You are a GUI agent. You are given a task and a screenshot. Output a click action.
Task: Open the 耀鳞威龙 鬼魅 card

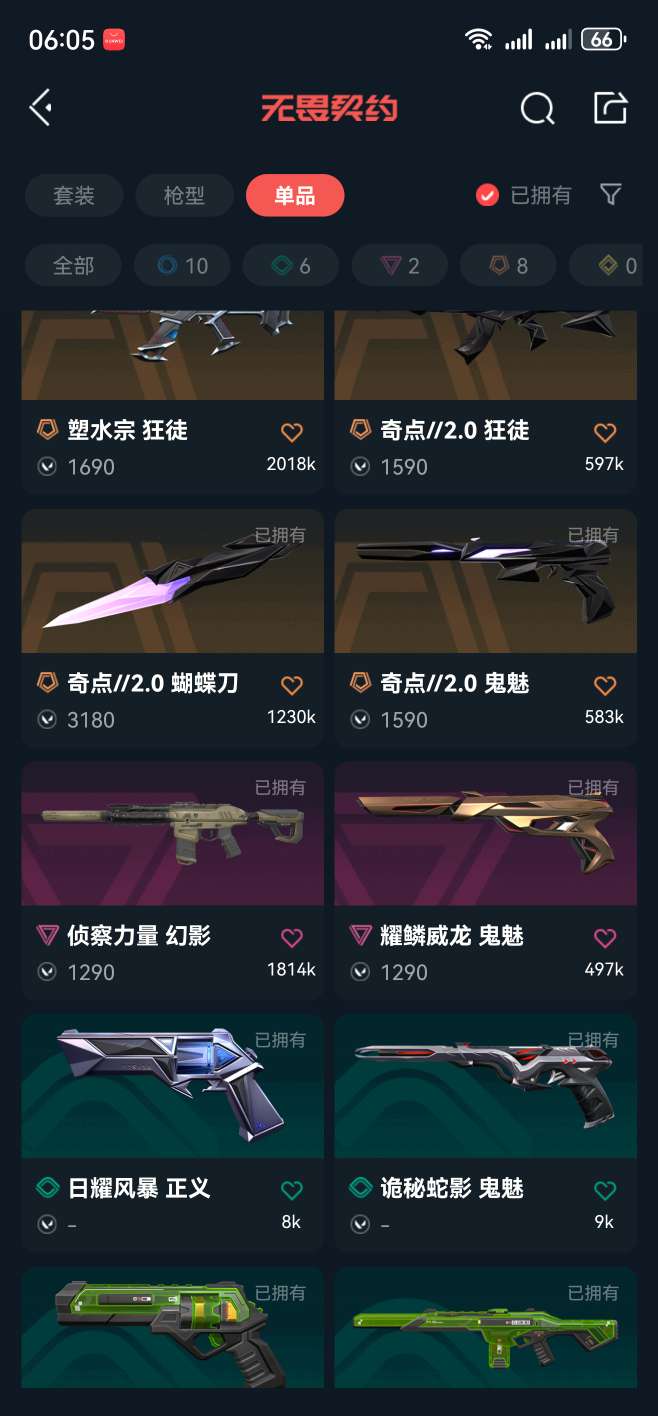click(x=486, y=880)
